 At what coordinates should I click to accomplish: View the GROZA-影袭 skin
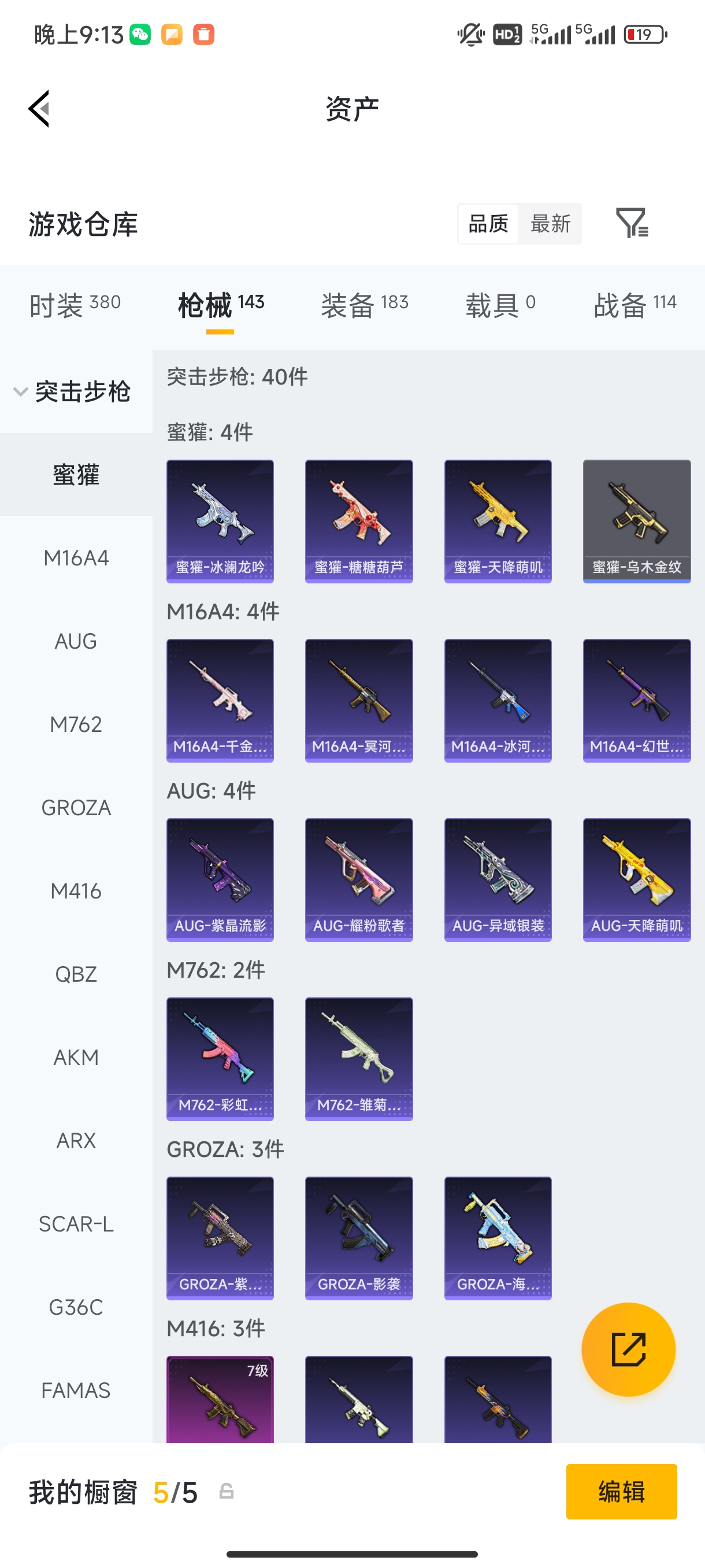point(359,1238)
